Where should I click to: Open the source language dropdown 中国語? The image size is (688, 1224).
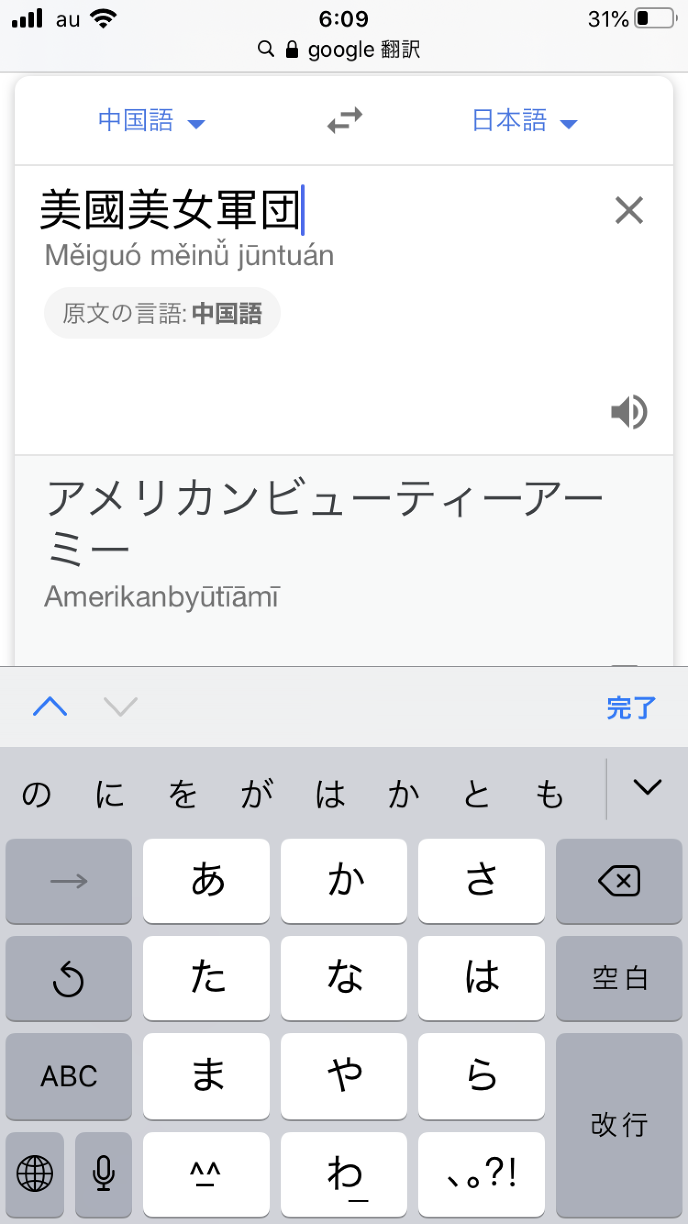pos(151,122)
